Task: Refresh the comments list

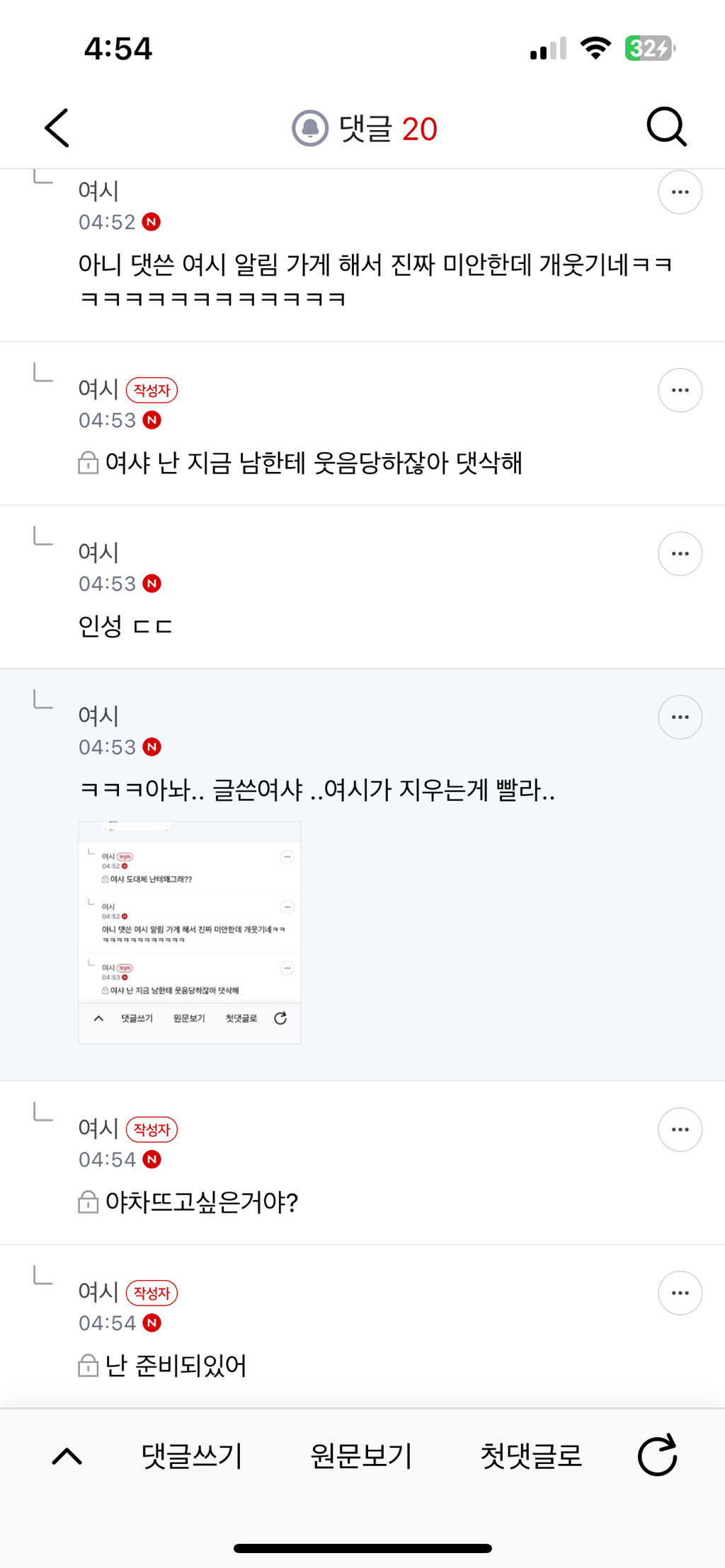Action: pyautogui.click(x=657, y=1456)
